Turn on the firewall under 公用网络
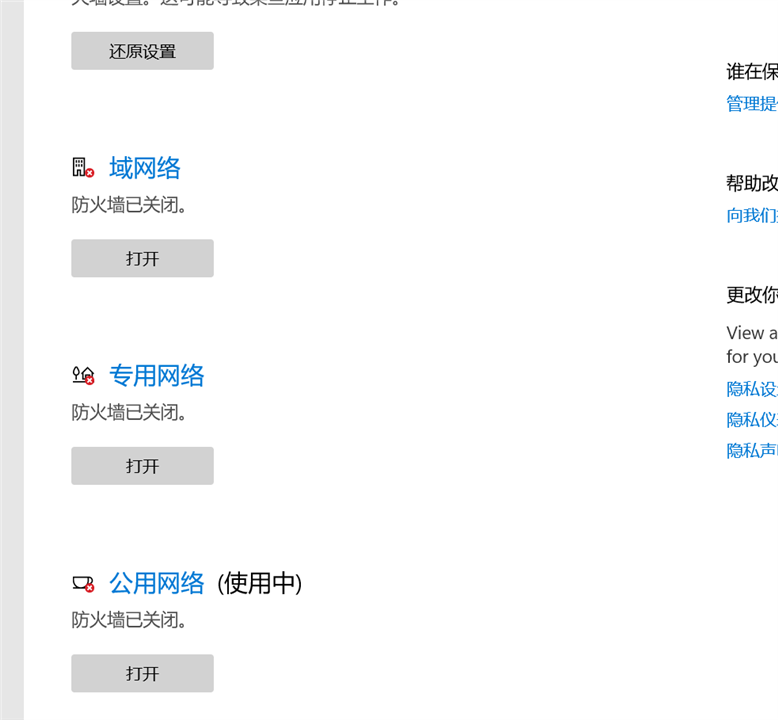Viewport: 778px width, 720px height. [142, 673]
